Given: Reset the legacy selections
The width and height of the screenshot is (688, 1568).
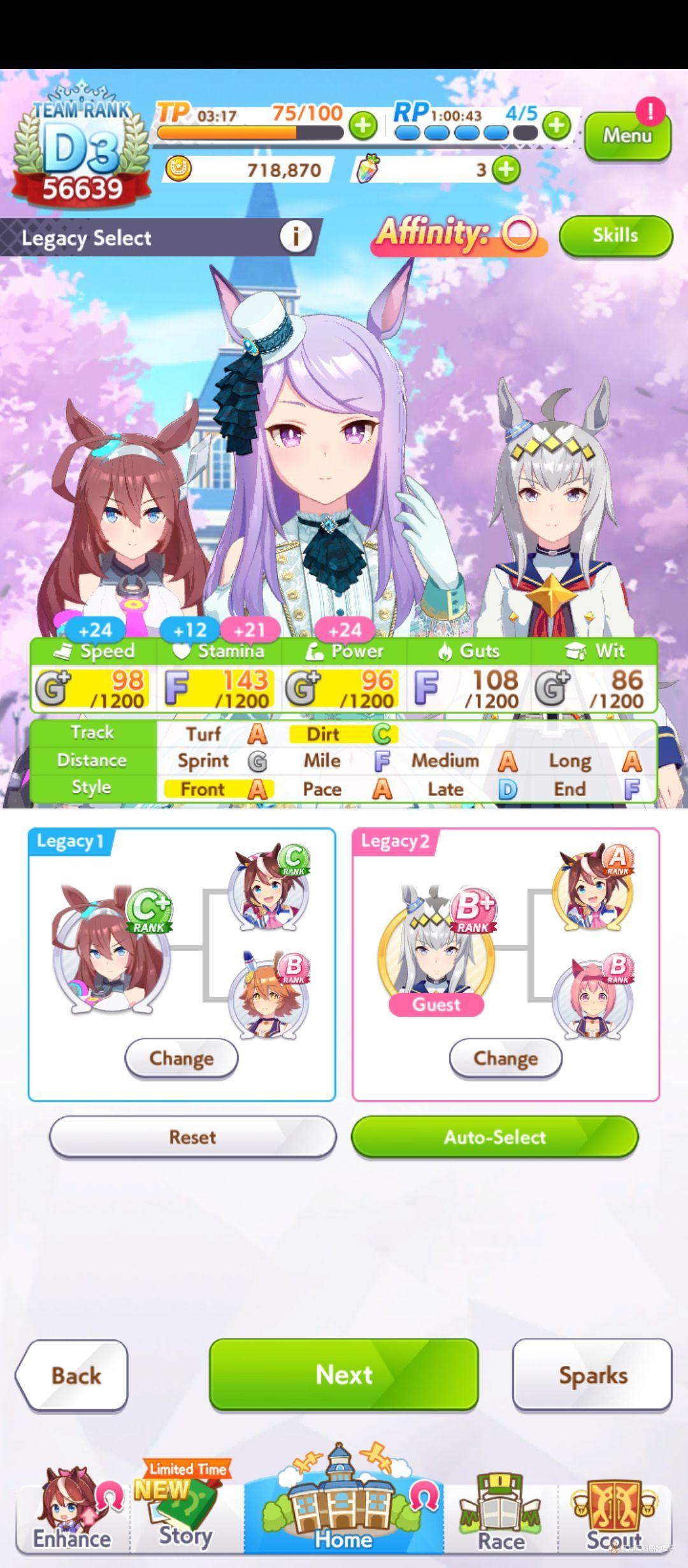Looking at the screenshot, I should pyautogui.click(x=192, y=1136).
